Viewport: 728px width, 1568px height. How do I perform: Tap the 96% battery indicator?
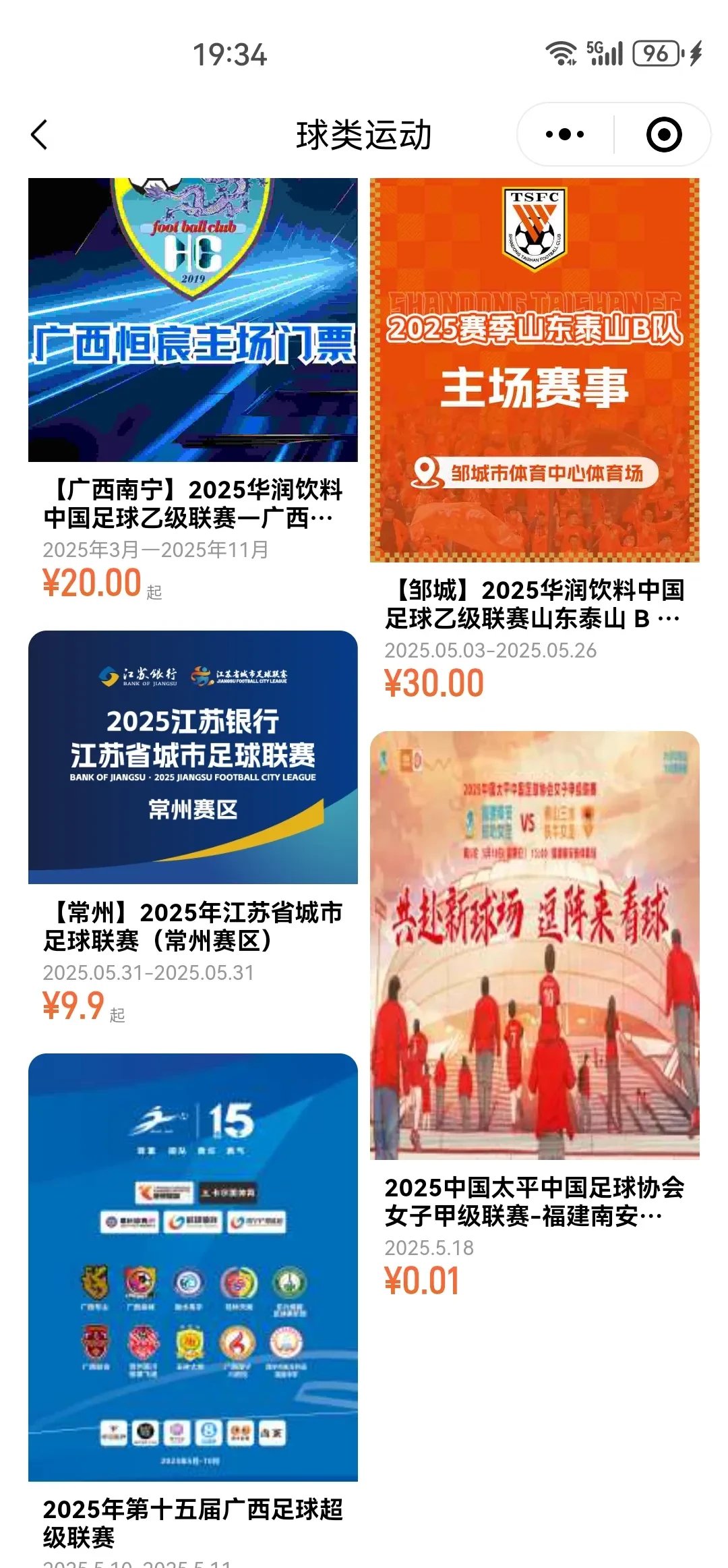coord(652,55)
